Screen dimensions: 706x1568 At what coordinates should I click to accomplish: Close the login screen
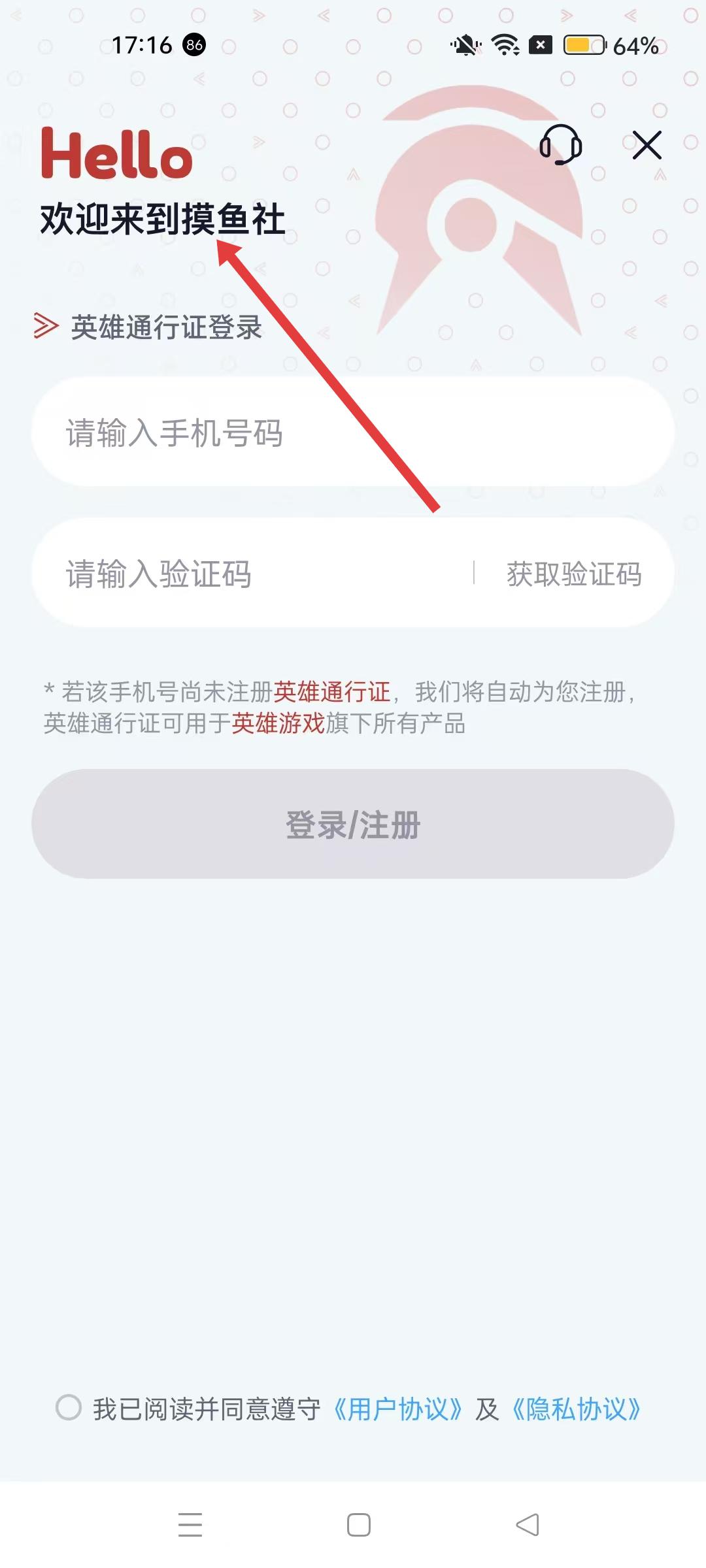coord(647,144)
